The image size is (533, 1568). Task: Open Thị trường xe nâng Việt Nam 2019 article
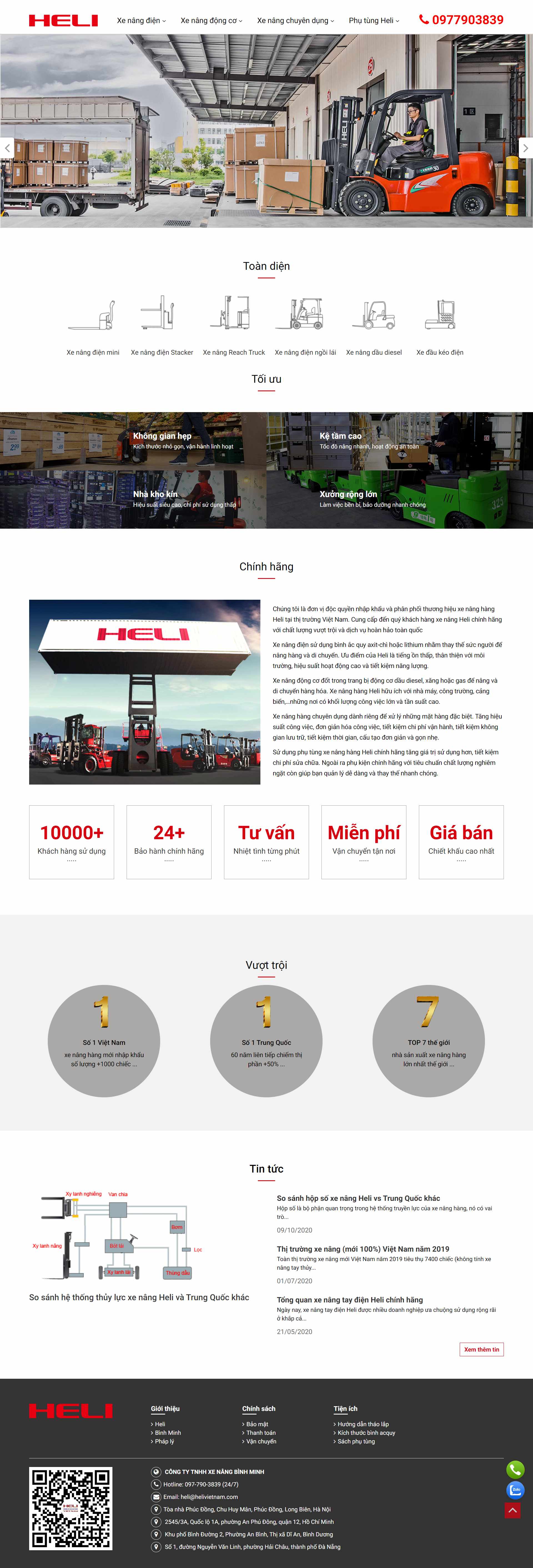363,1249
